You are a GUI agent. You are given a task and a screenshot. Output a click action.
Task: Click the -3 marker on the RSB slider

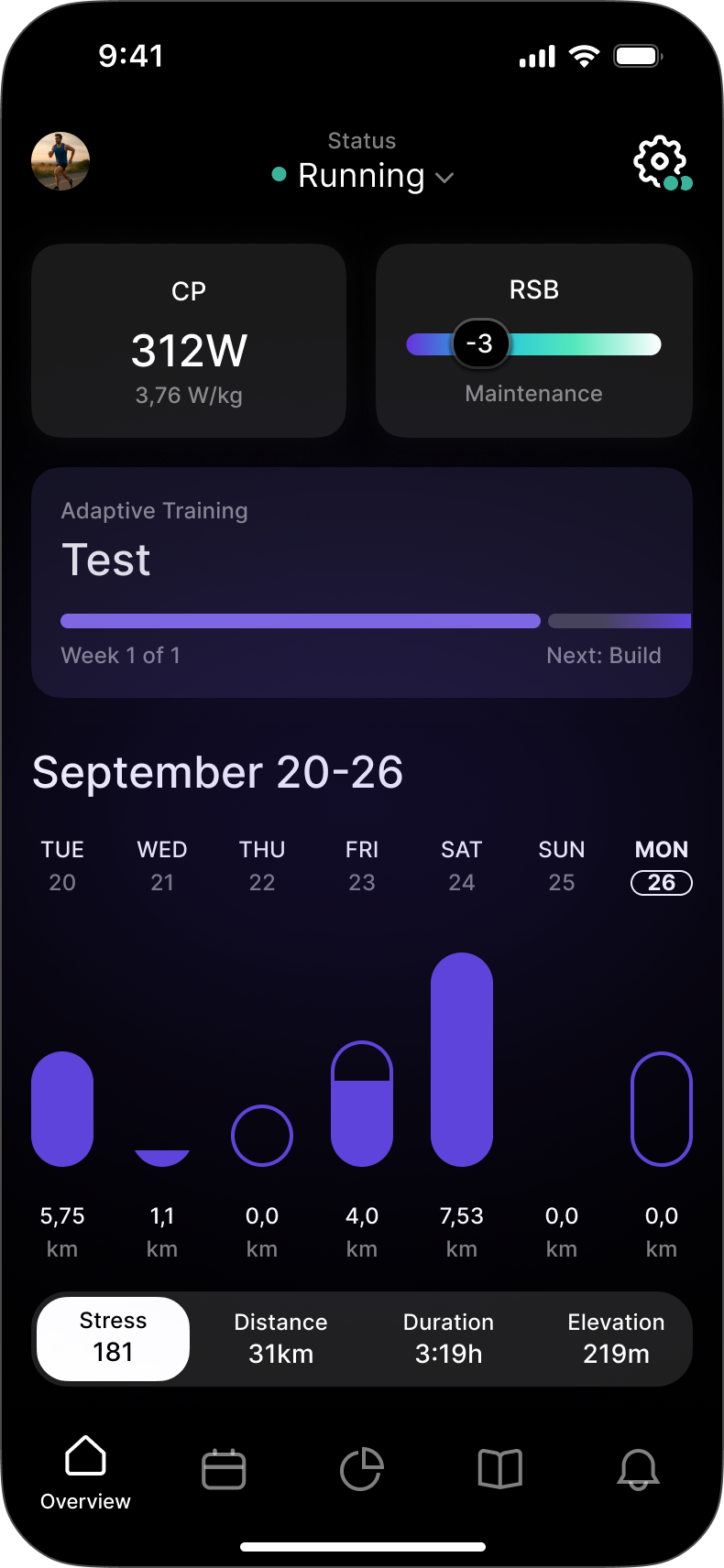click(x=480, y=343)
